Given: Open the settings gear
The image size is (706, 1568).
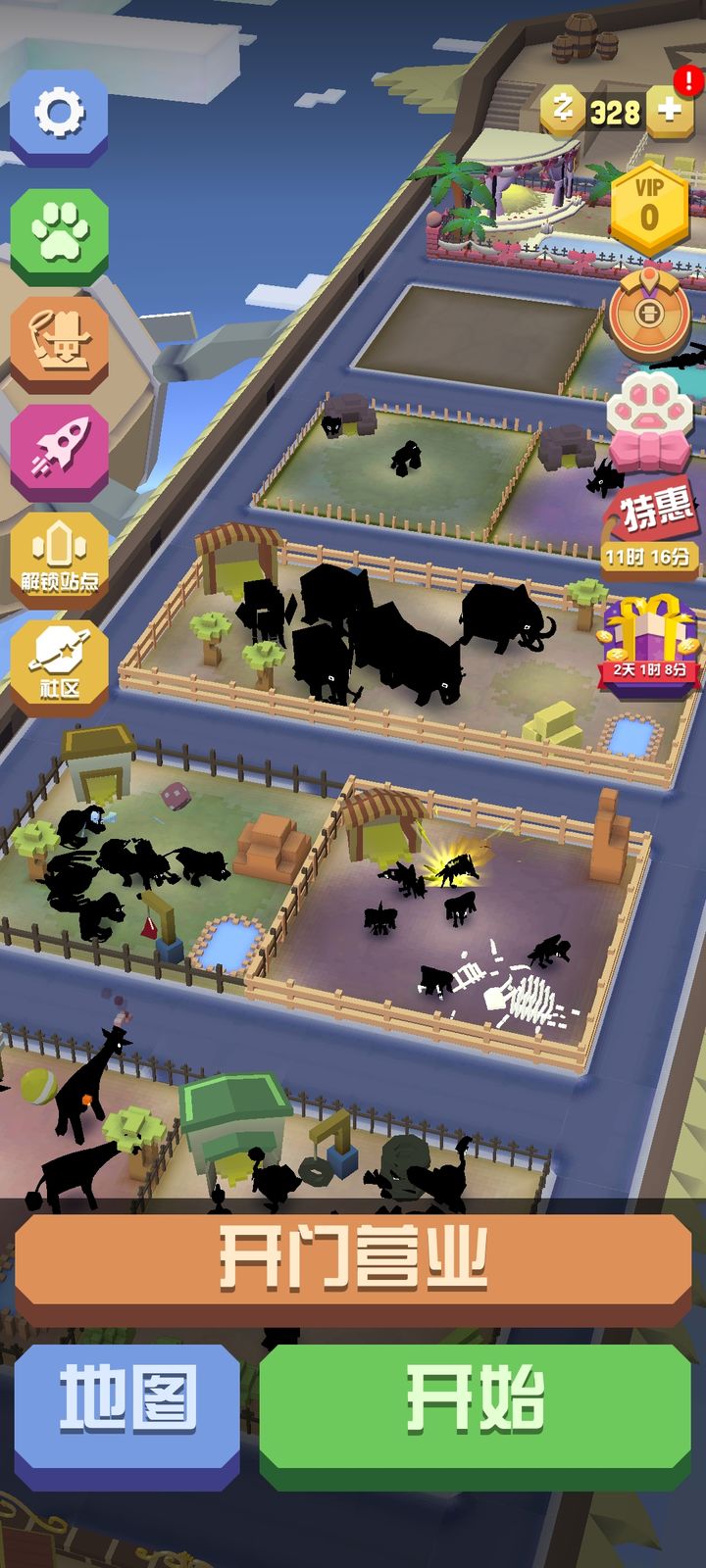Looking at the screenshot, I should click(x=59, y=115).
